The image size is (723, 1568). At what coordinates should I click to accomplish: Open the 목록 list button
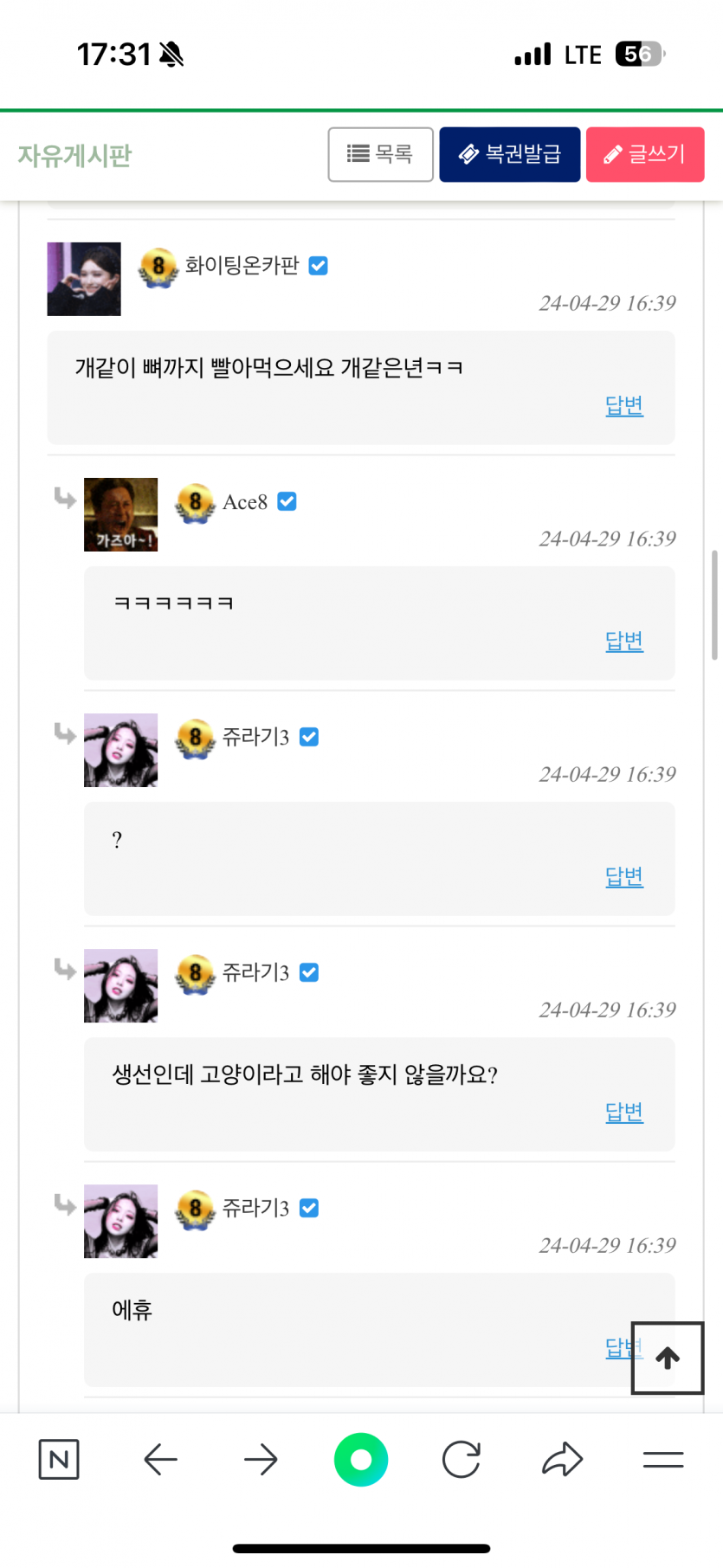(x=380, y=155)
